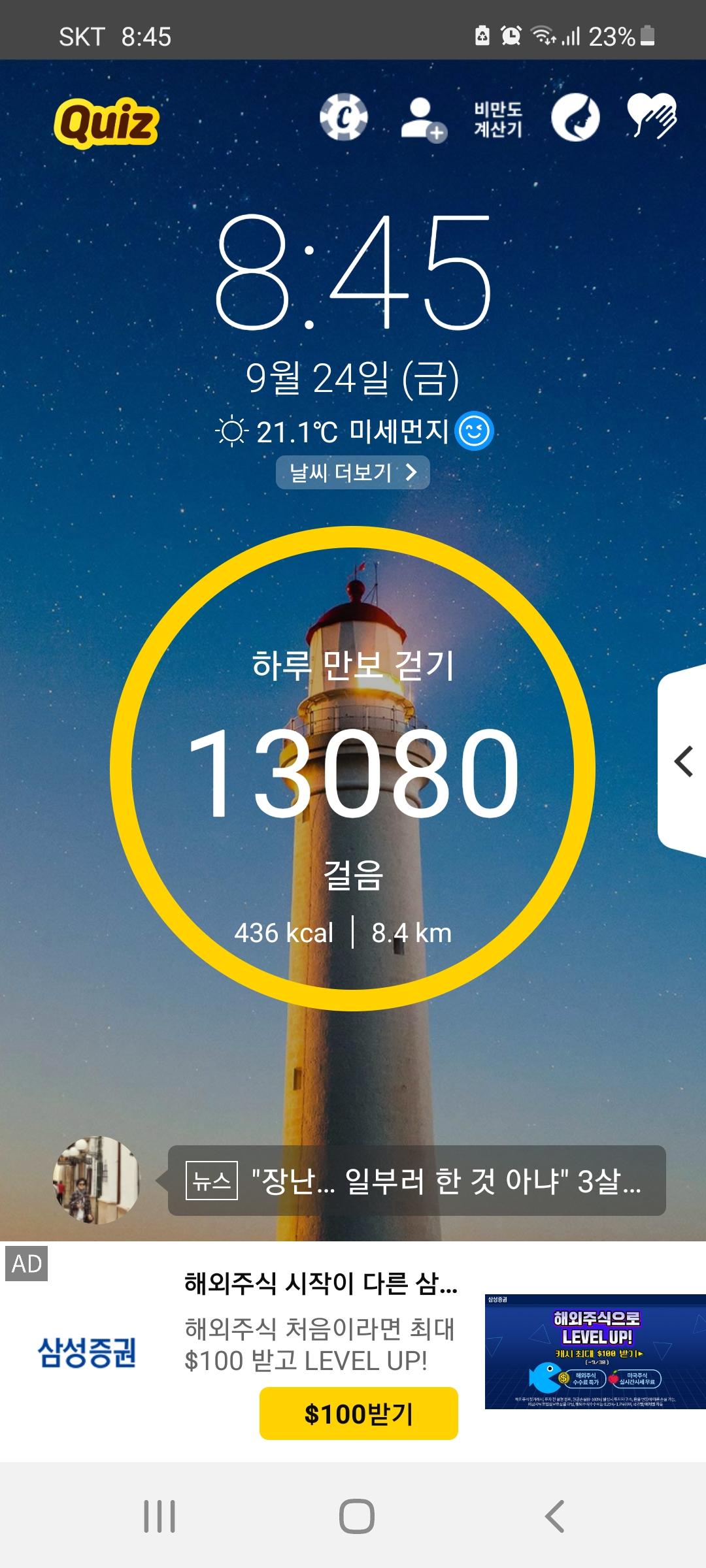This screenshot has height=1568, width=706.
Task: Open the invite friend icon
Action: pos(423,119)
